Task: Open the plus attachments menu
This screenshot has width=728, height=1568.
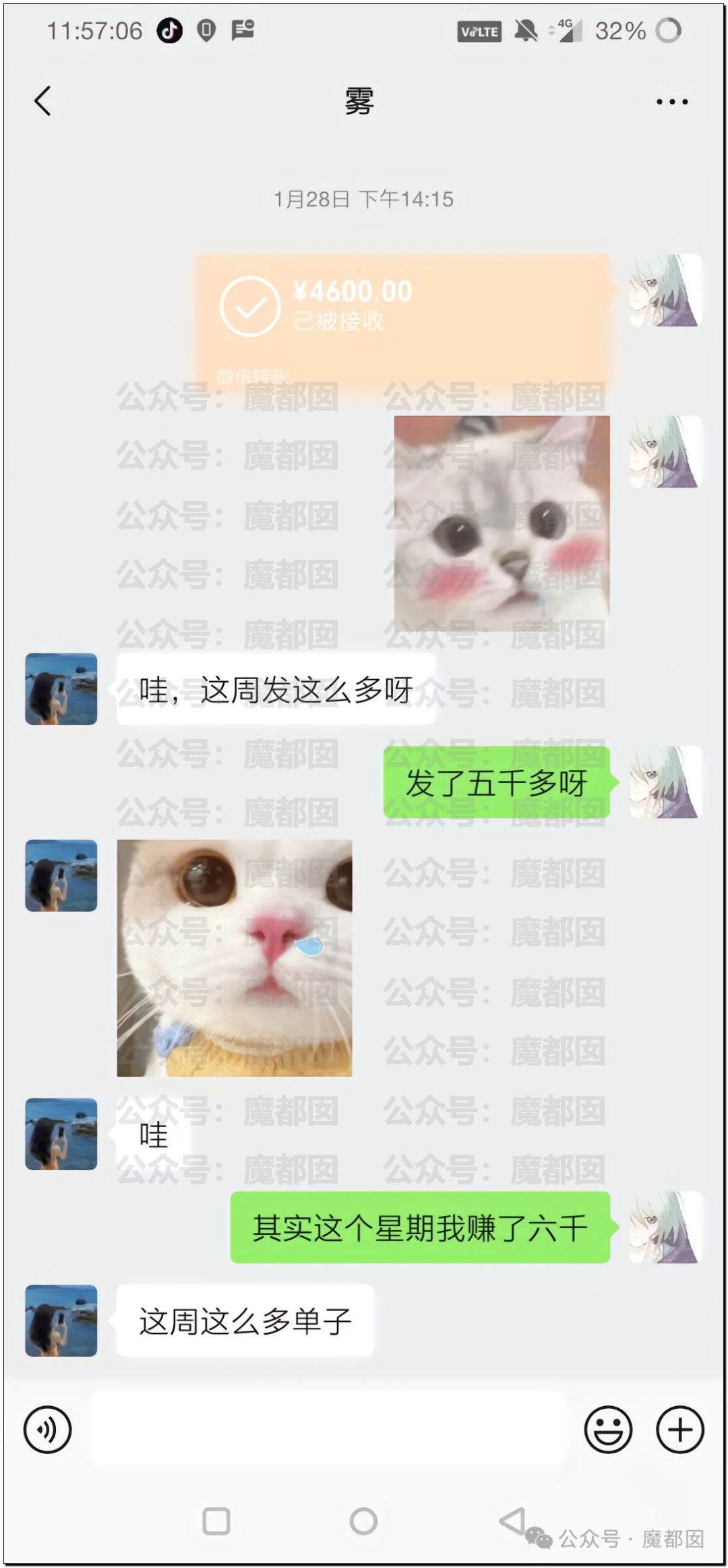Action: tap(679, 1429)
